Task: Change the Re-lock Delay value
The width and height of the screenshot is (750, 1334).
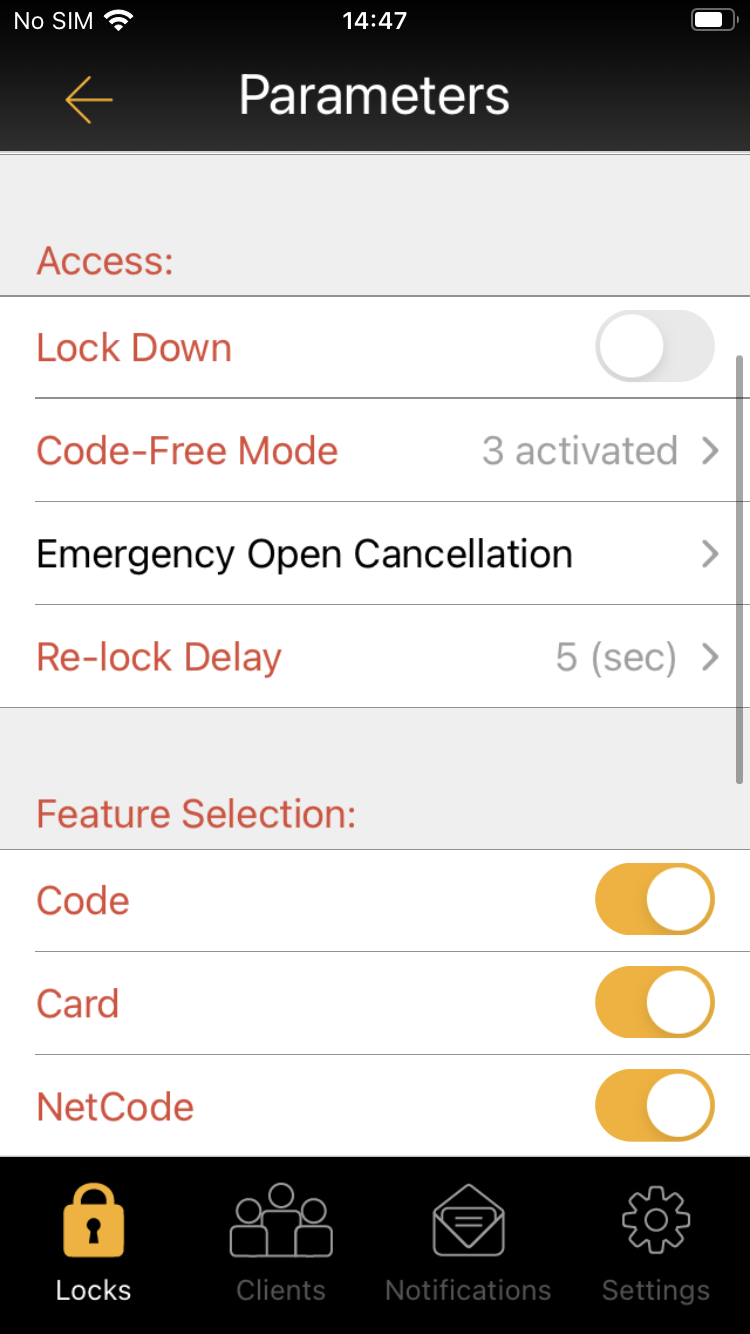Action: pos(375,657)
